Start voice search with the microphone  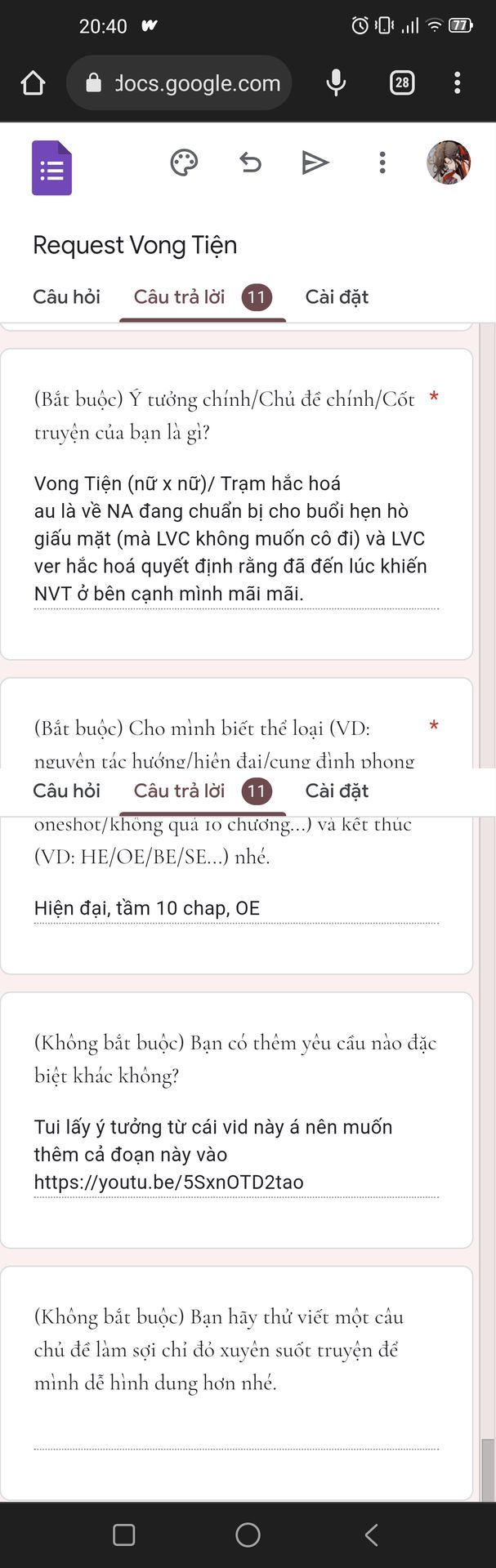[336, 82]
